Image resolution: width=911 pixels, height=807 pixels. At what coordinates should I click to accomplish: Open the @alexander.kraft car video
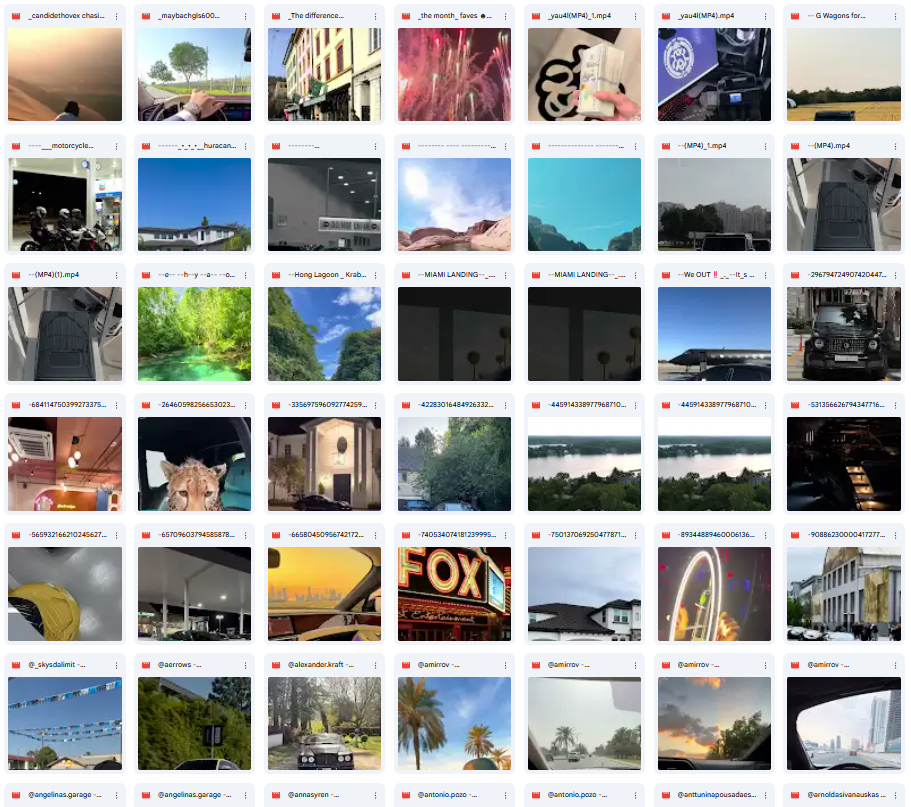324,723
